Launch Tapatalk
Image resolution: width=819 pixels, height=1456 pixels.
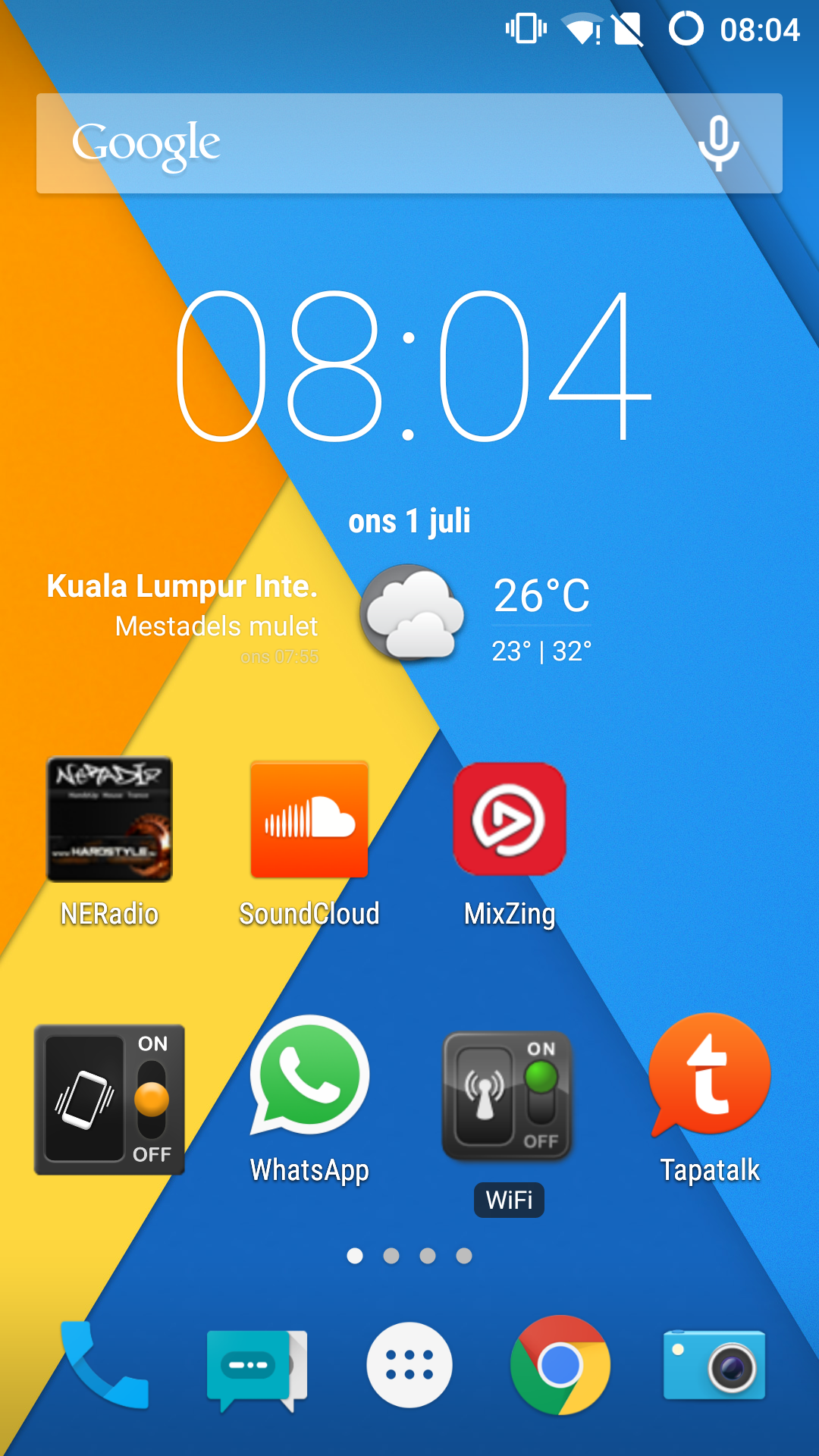click(710, 1076)
